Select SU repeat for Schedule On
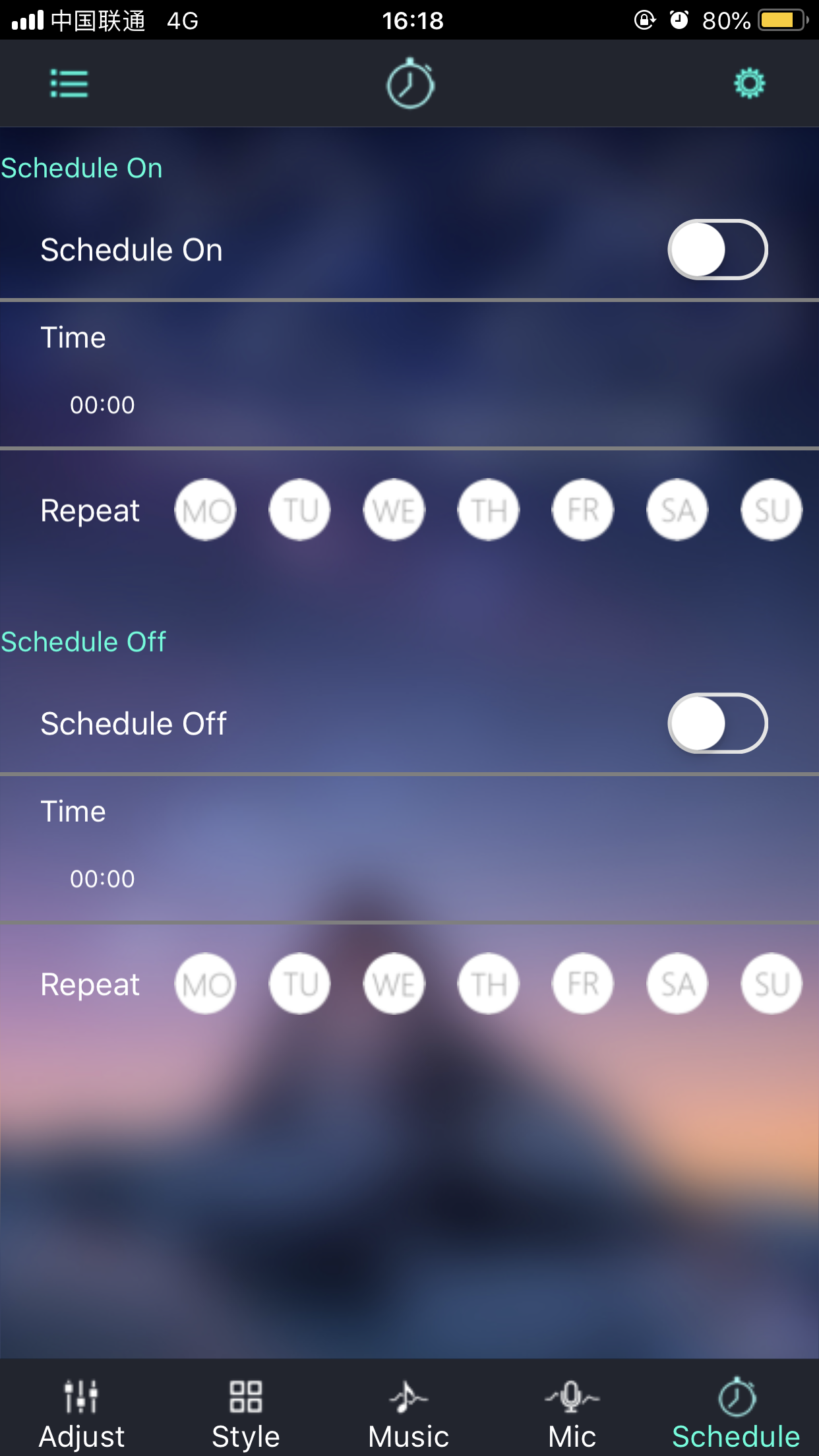 [x=771, y=510]
